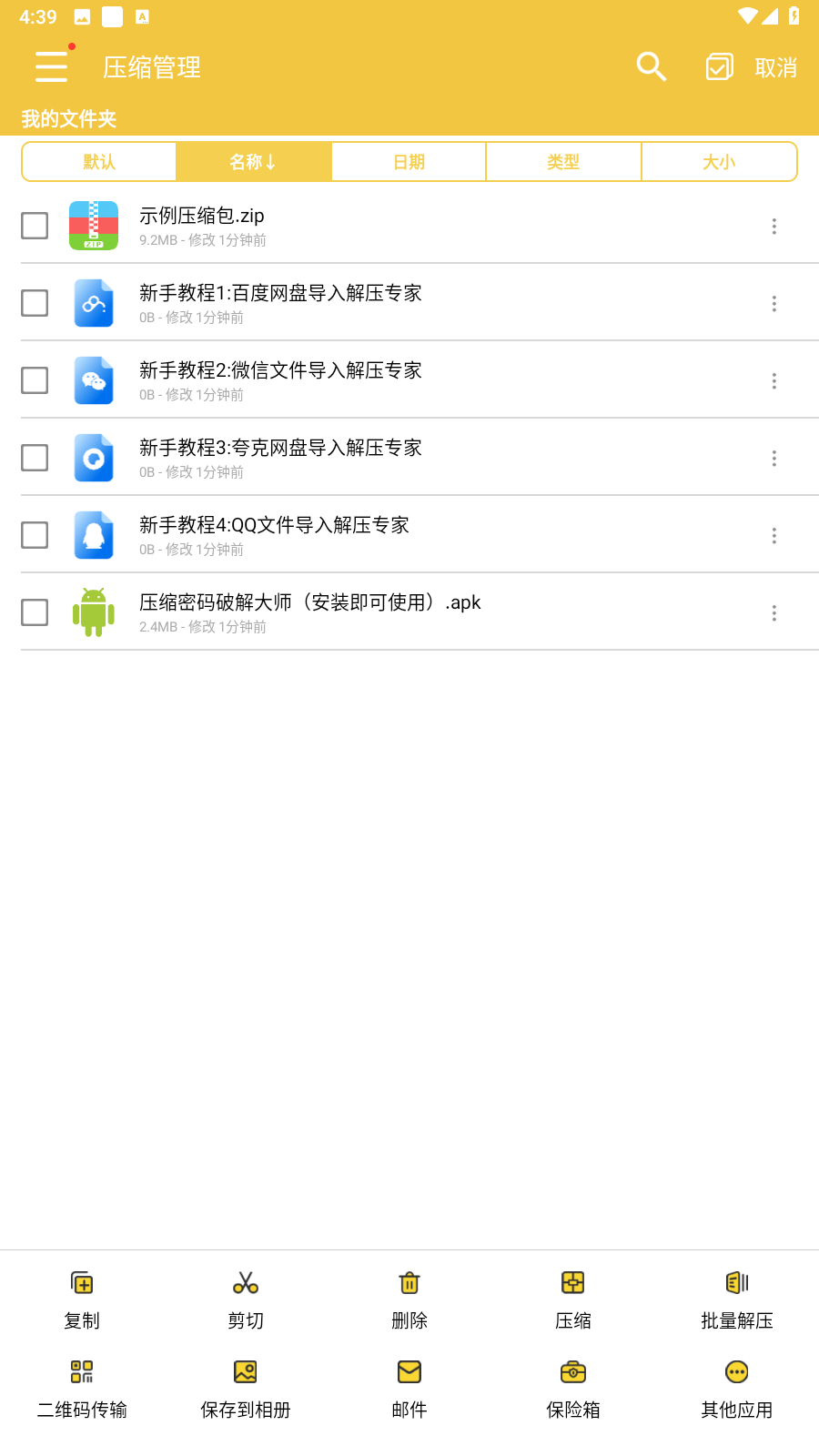Choose 删除 in the bottom toolbar
Image resolution: width=819 pixels, height=1456 pixels.
409,1300
